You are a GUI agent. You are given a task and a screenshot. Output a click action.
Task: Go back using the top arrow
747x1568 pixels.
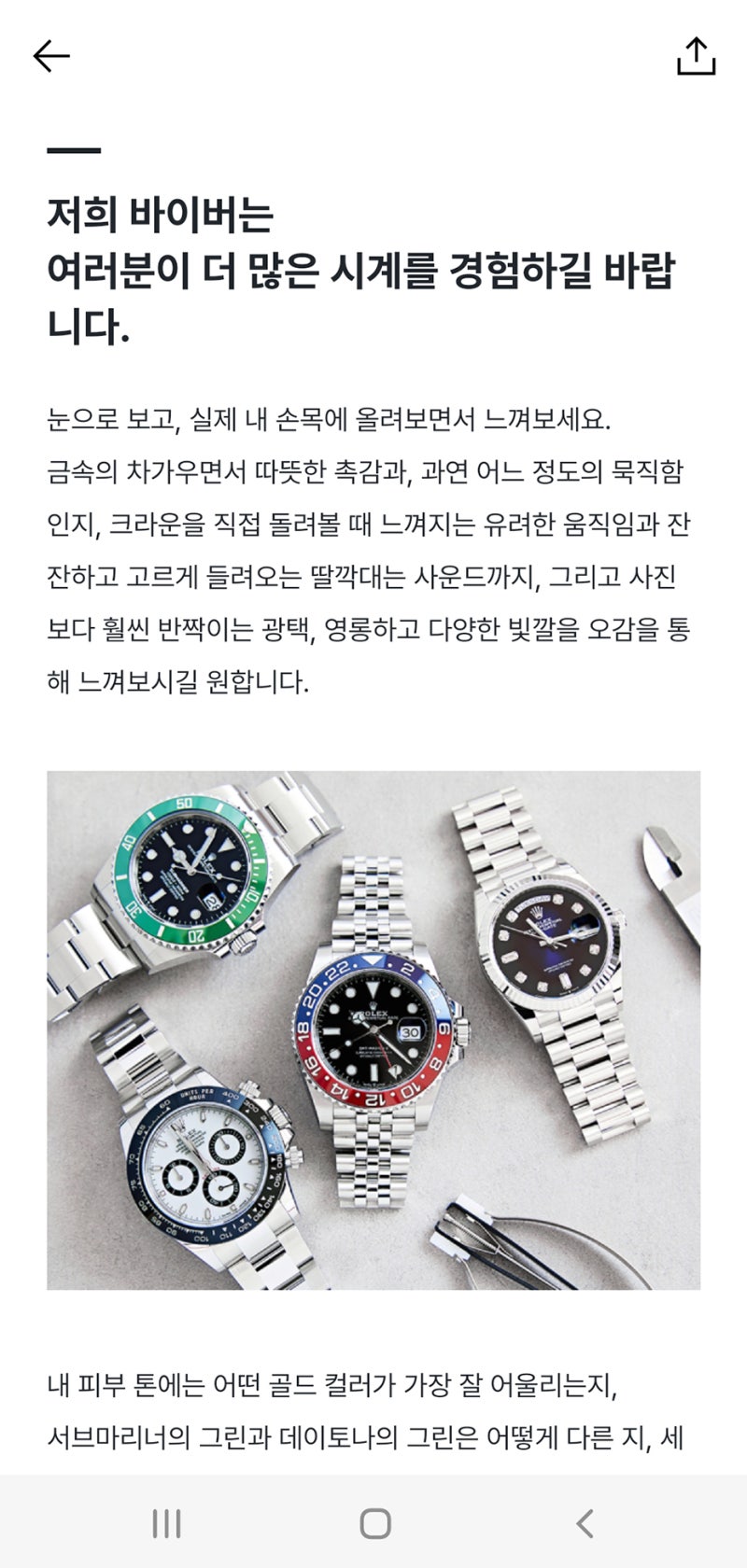click(51, 57)
